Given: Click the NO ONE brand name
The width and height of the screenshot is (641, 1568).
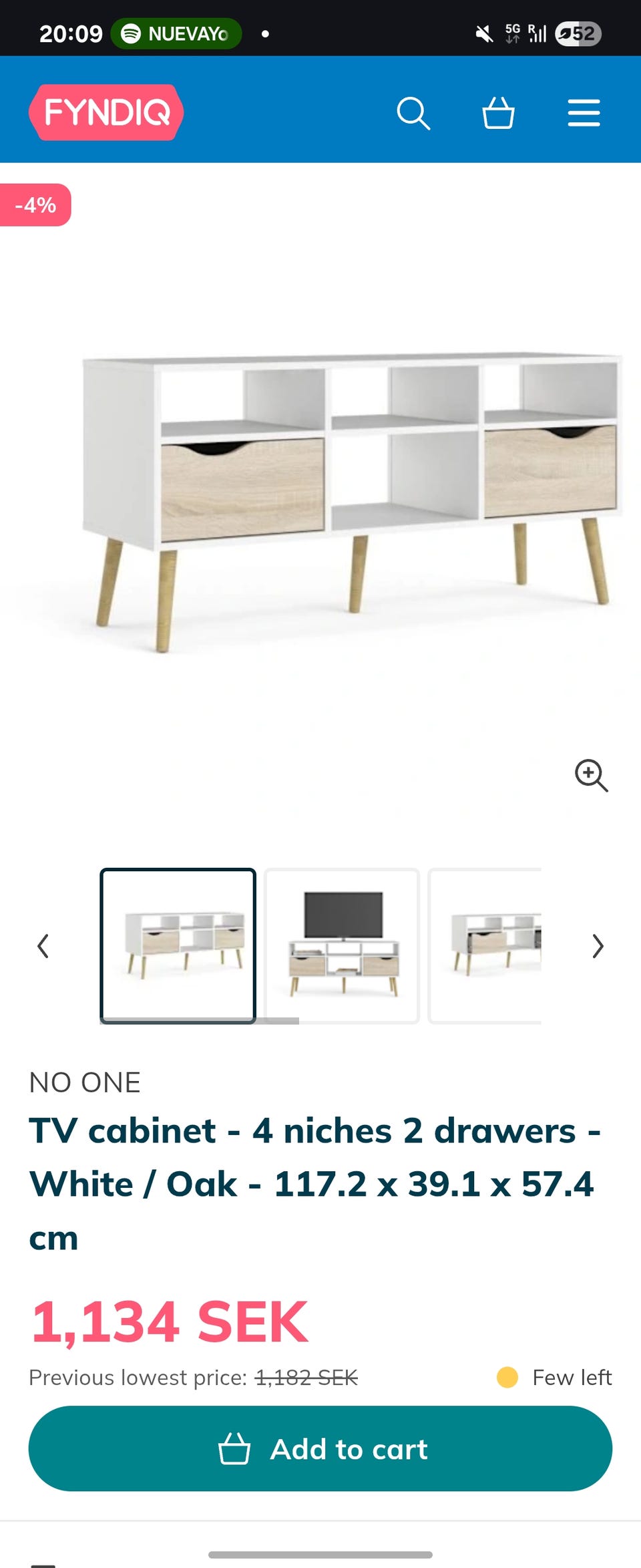Looking at the screenshot, I should click(84, 1082).
